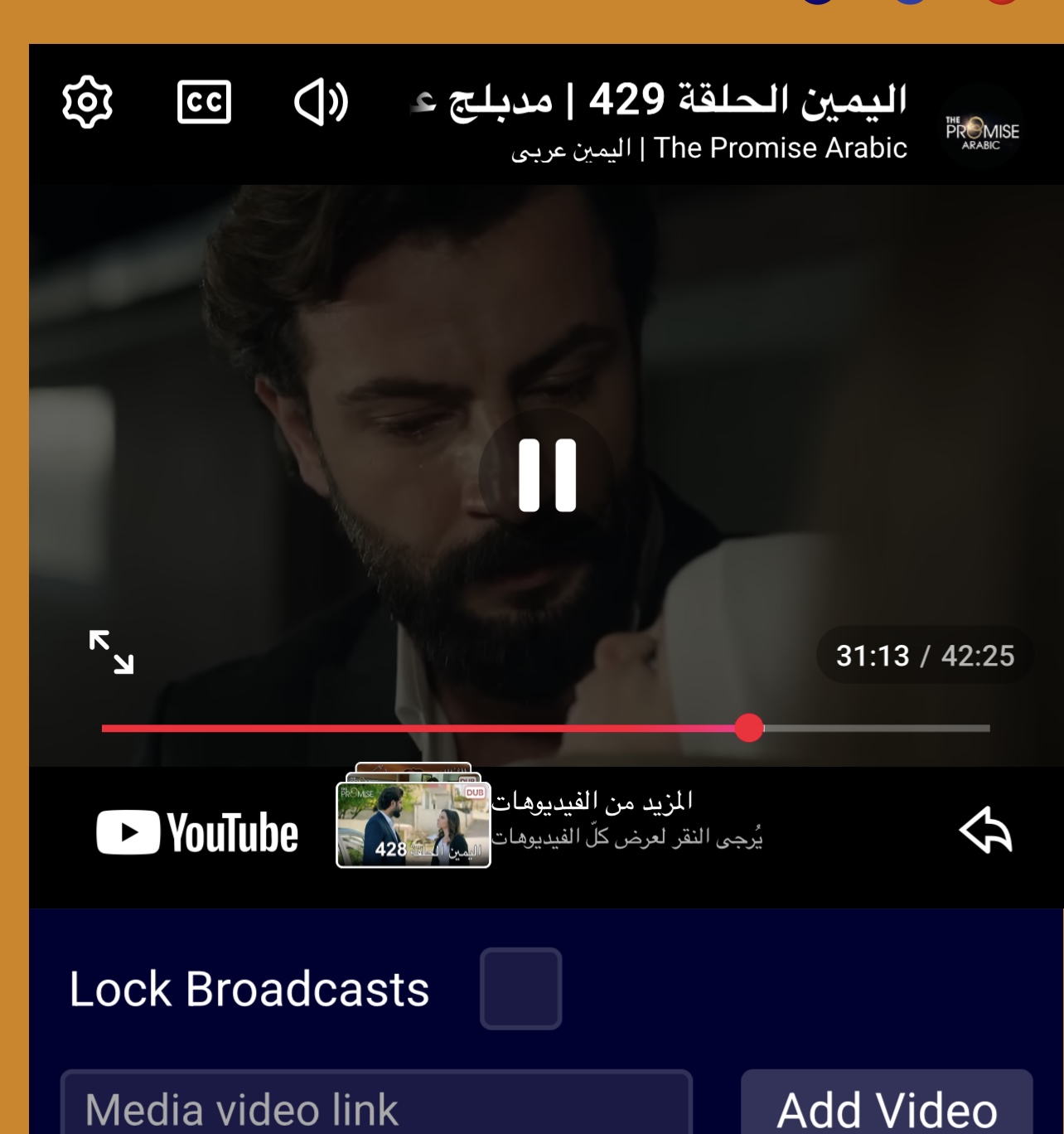Tap the Add Video button
This screenshot has width=1064, height=1134.
[x=886, y=1107]
